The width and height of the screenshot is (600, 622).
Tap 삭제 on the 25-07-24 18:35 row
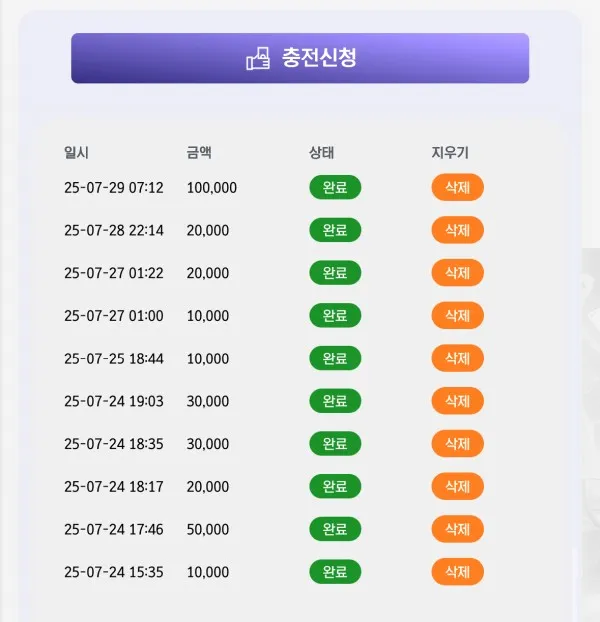pos(457,443)
